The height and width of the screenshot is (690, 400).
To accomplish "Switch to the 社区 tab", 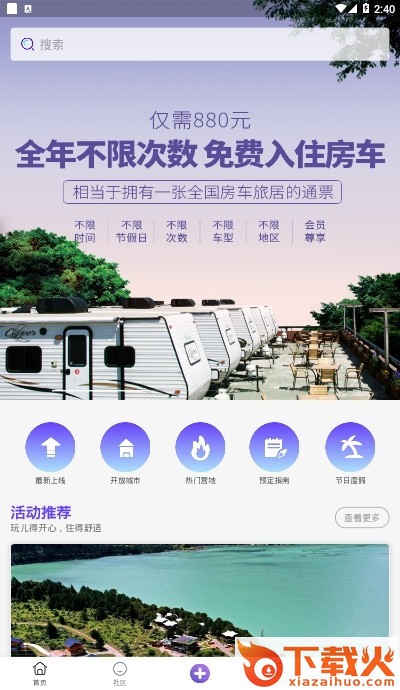I will click(120, 673).
